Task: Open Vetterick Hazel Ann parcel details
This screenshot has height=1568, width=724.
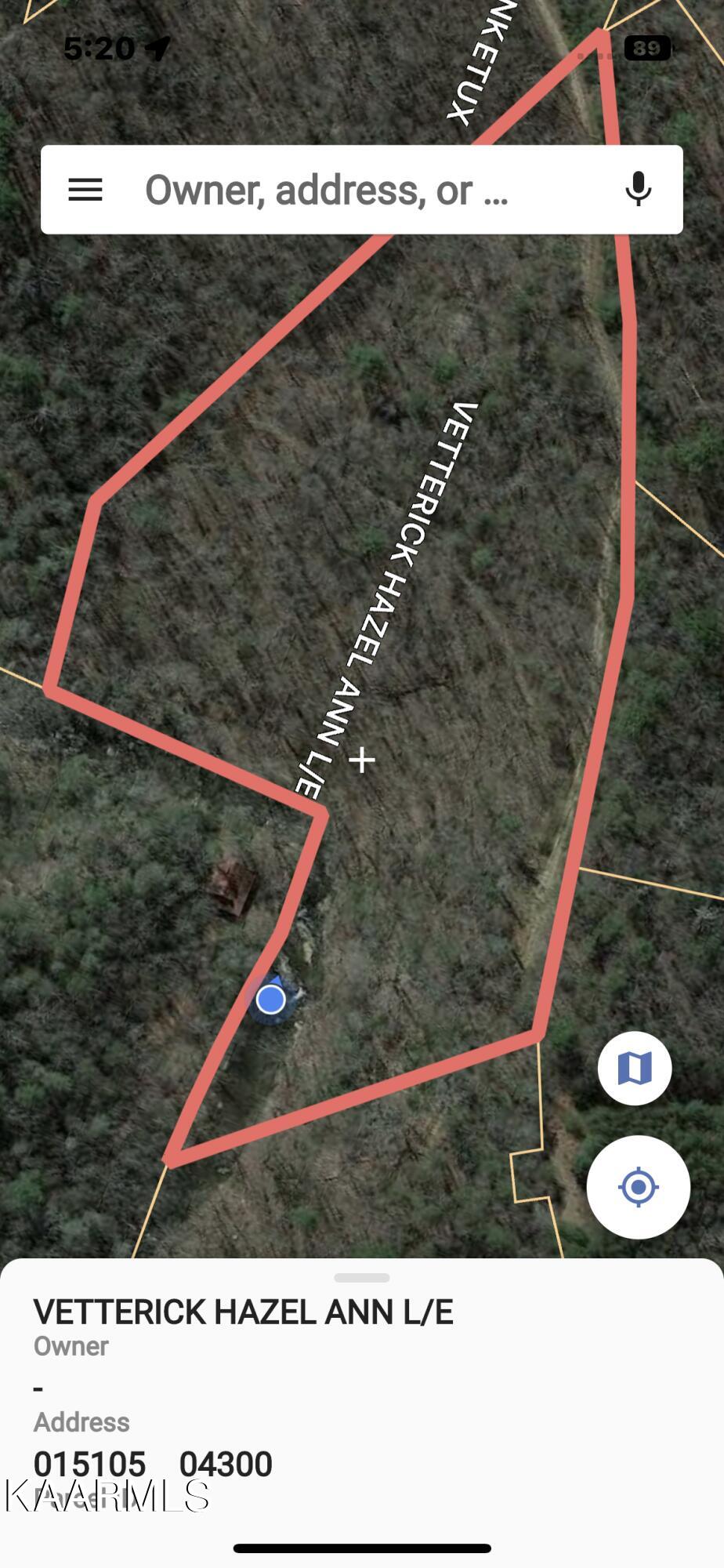Action: click(243, 1312)
